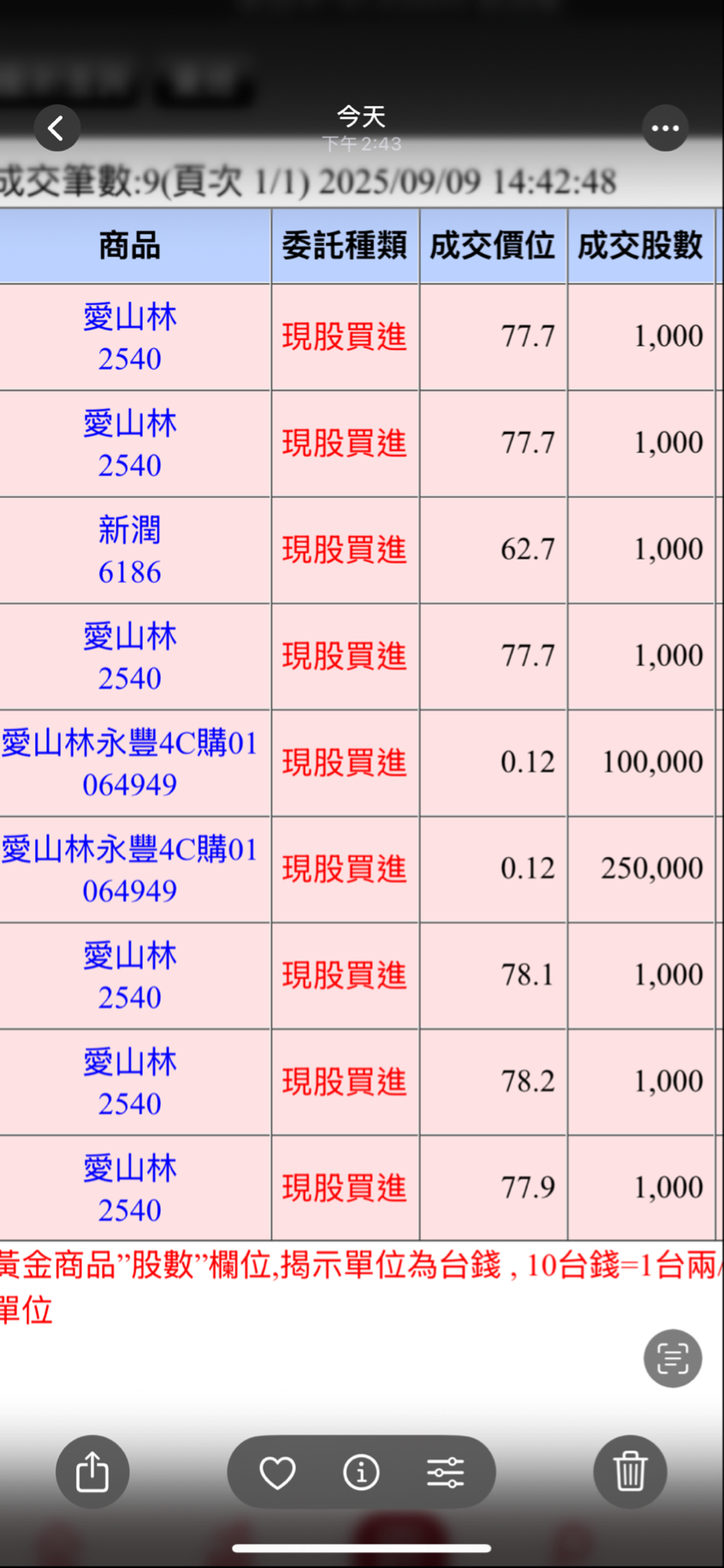Viewport: 724px width, 1568px height.
Task: Share this photo
Action: [x=93, y=1472]
